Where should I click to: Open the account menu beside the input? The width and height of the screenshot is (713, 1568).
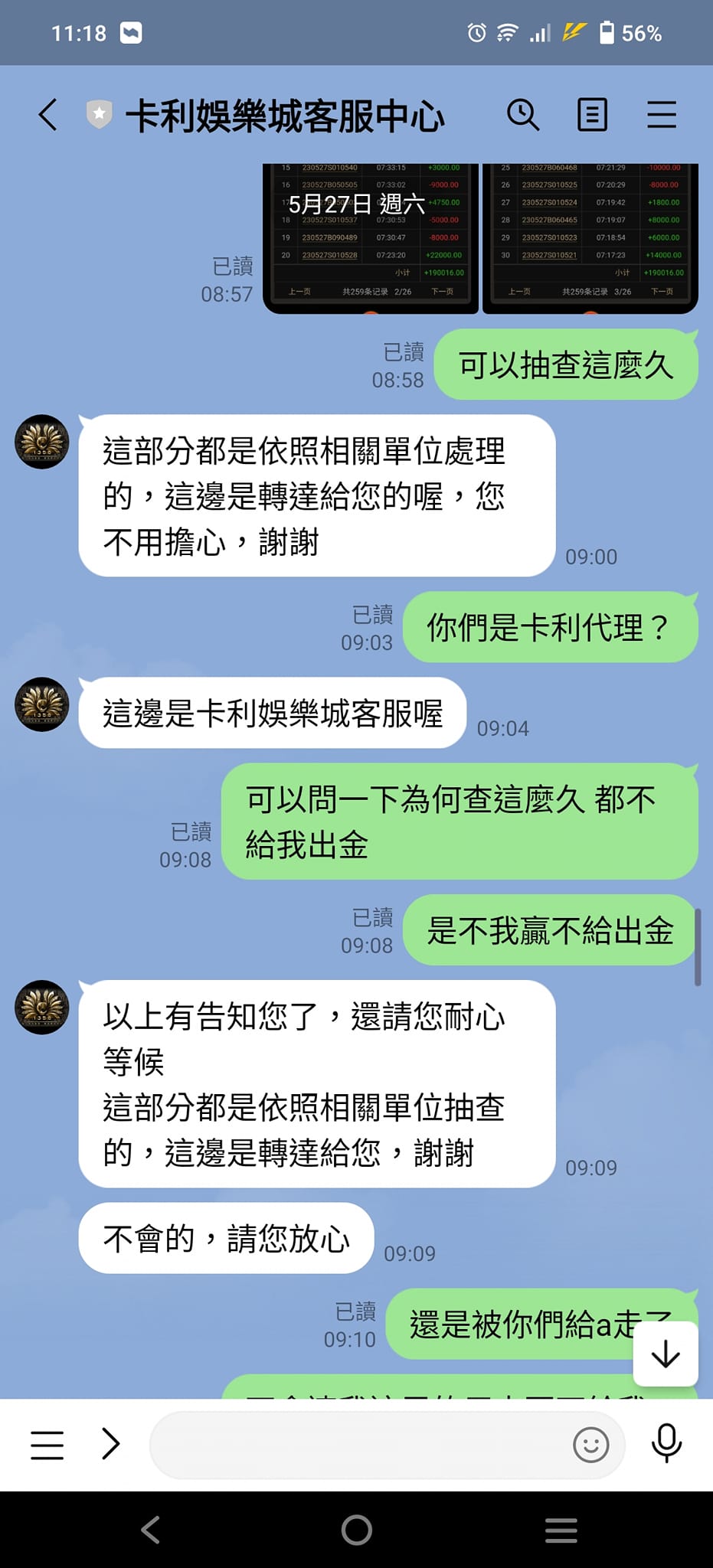[47, 1445]
